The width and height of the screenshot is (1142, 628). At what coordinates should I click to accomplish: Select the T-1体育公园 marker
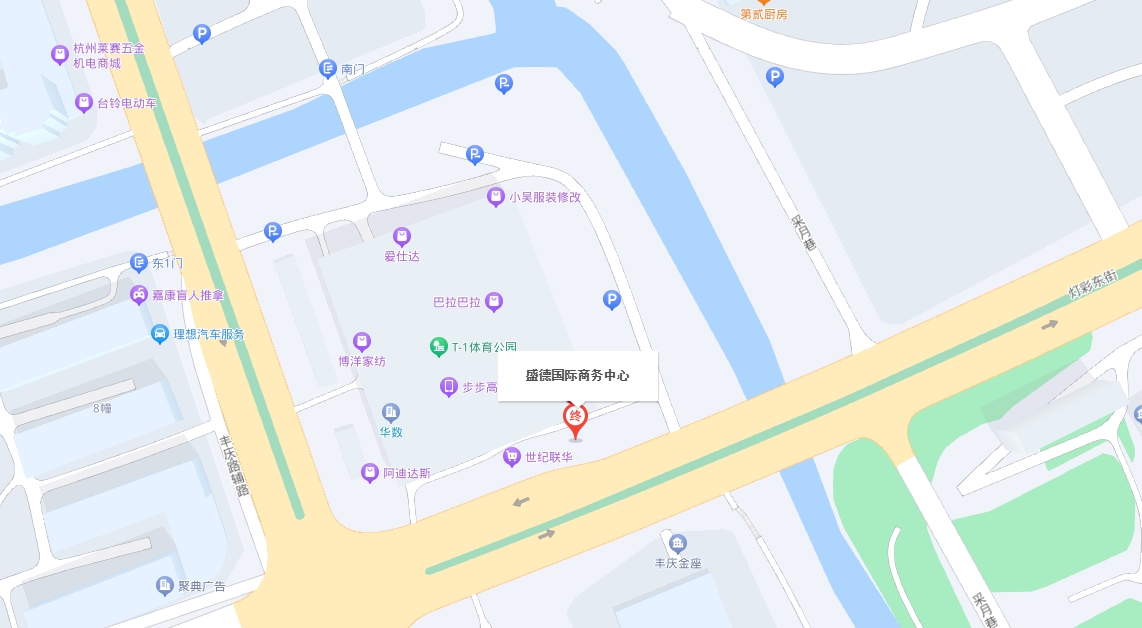point(438,347)
